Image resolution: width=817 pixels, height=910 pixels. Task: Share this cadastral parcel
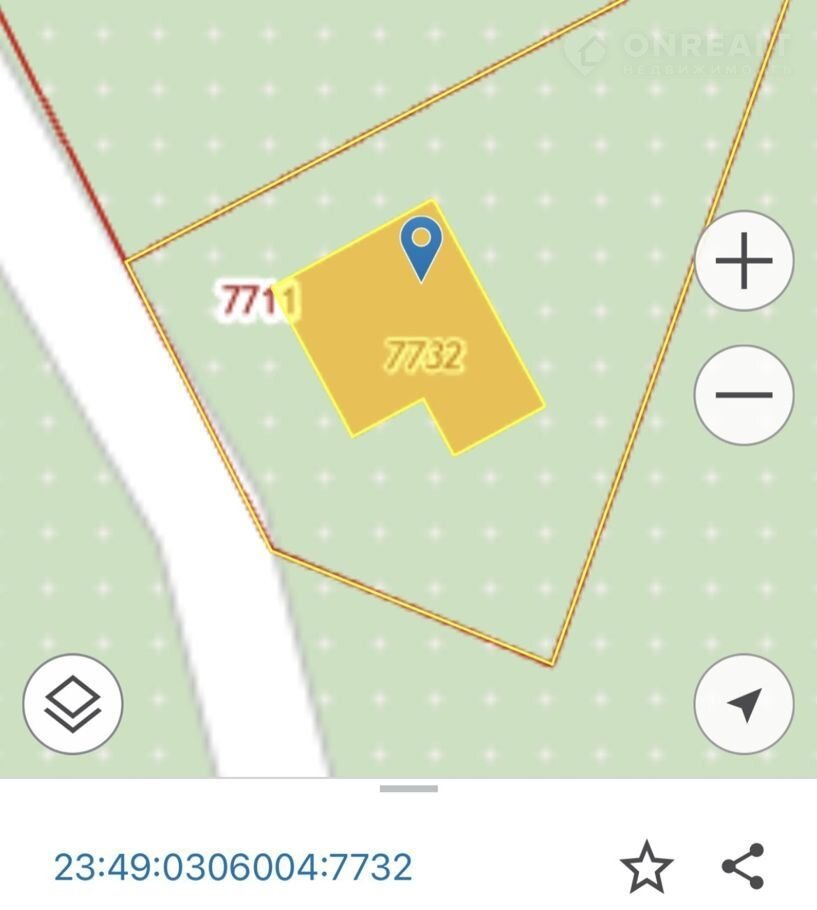(743, 866)
